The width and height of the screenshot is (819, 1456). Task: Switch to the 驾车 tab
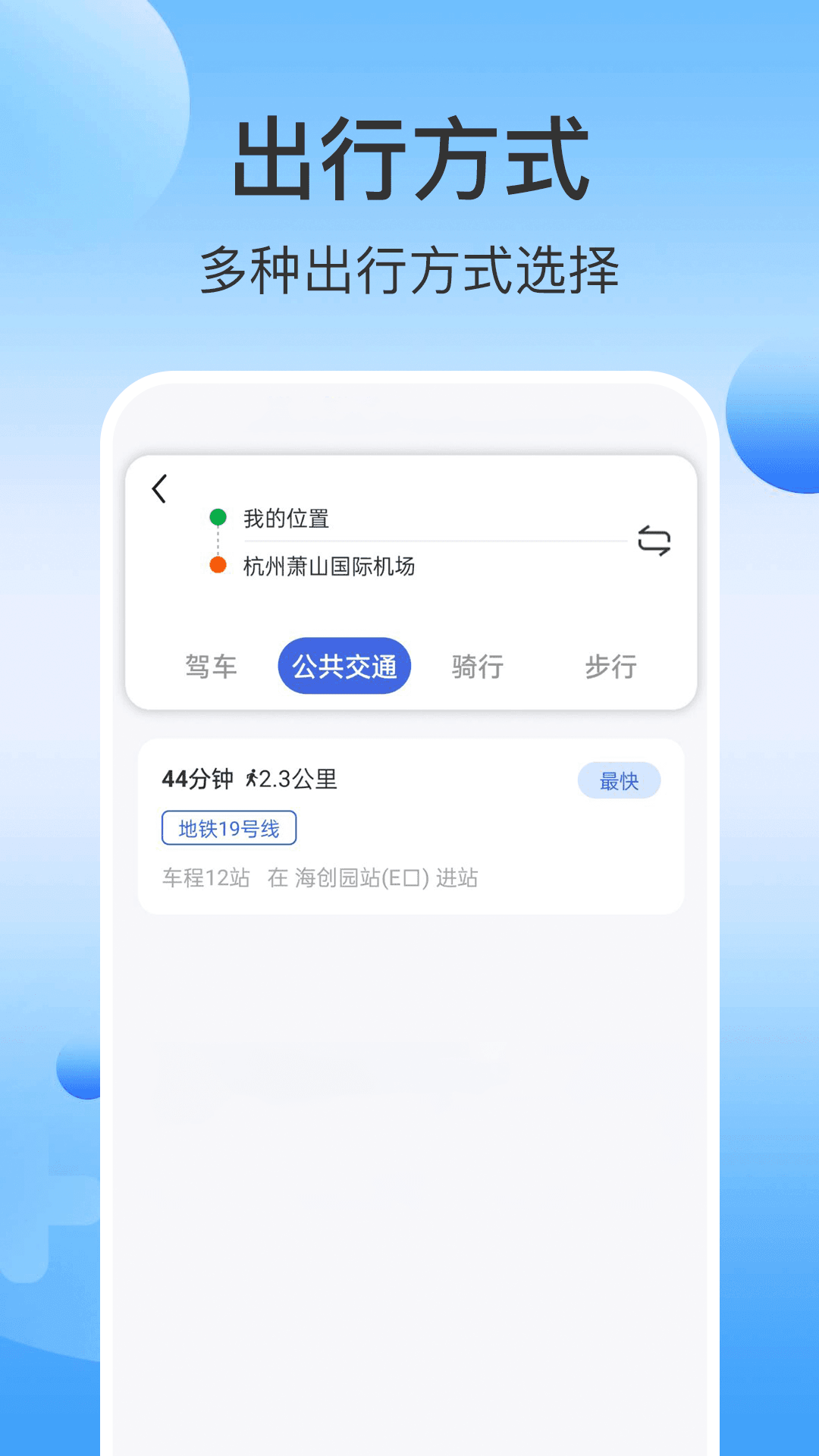coord(210,667)
